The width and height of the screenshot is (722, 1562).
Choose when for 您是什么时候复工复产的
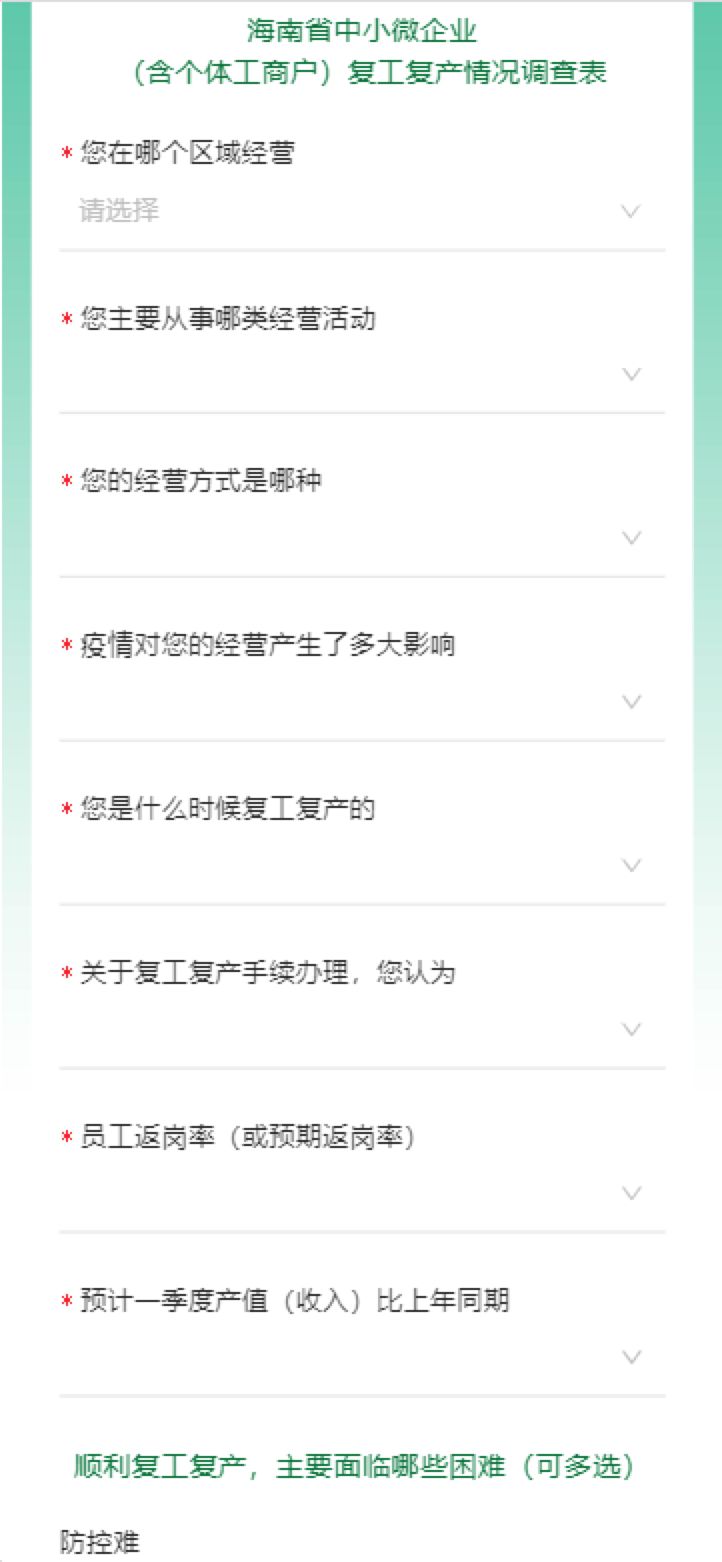(x=361, y=866)
